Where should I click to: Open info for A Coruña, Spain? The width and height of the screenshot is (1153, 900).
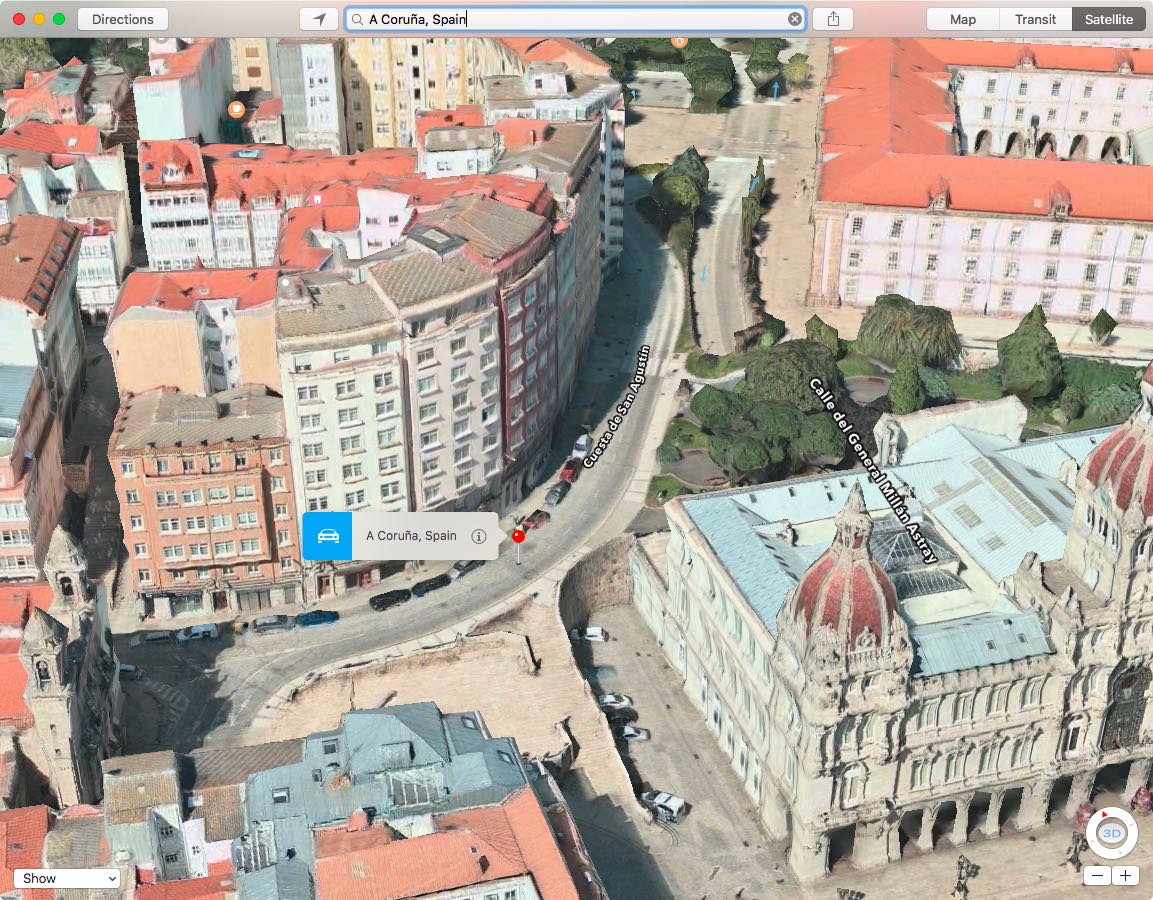[x=479, y=536]
